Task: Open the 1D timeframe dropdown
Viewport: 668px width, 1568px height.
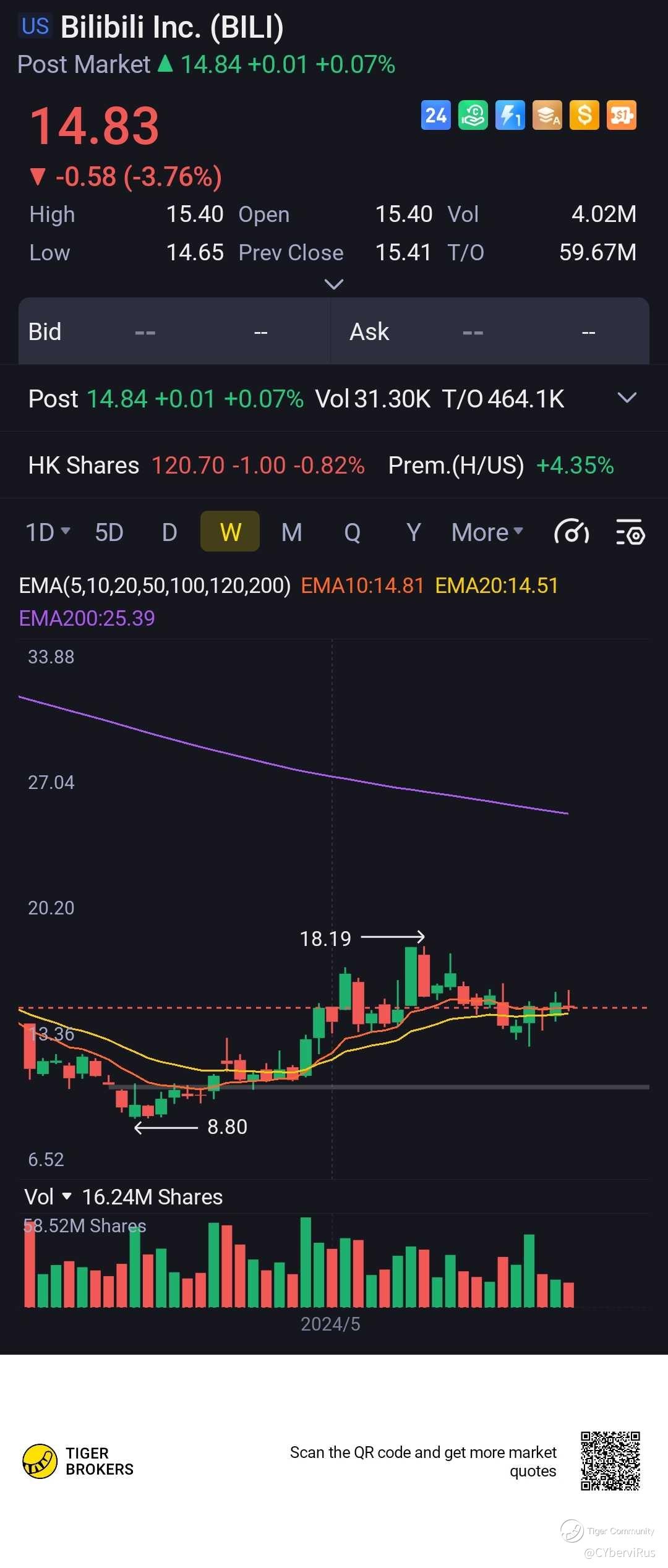Action: 48,532
